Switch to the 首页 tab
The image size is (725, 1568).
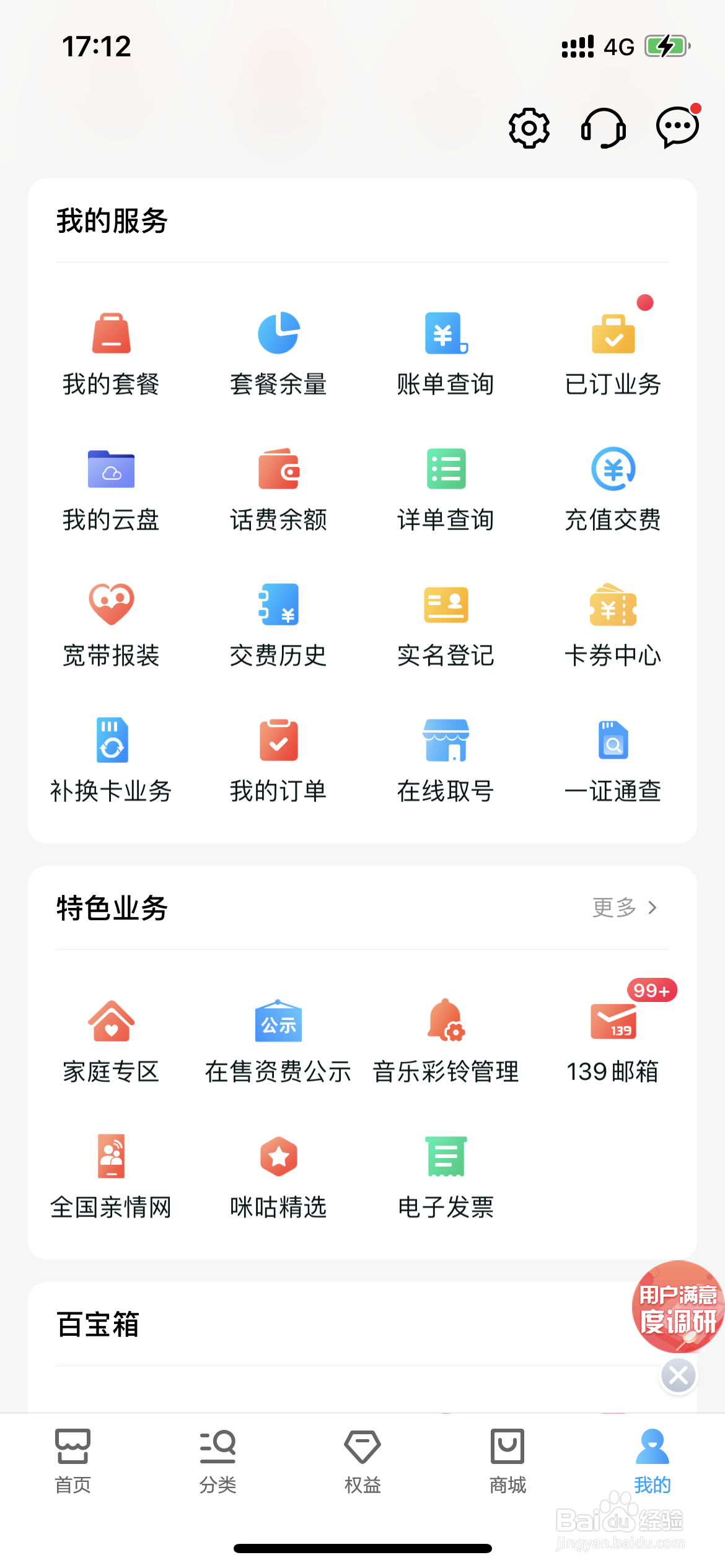tap(73, 1461)
